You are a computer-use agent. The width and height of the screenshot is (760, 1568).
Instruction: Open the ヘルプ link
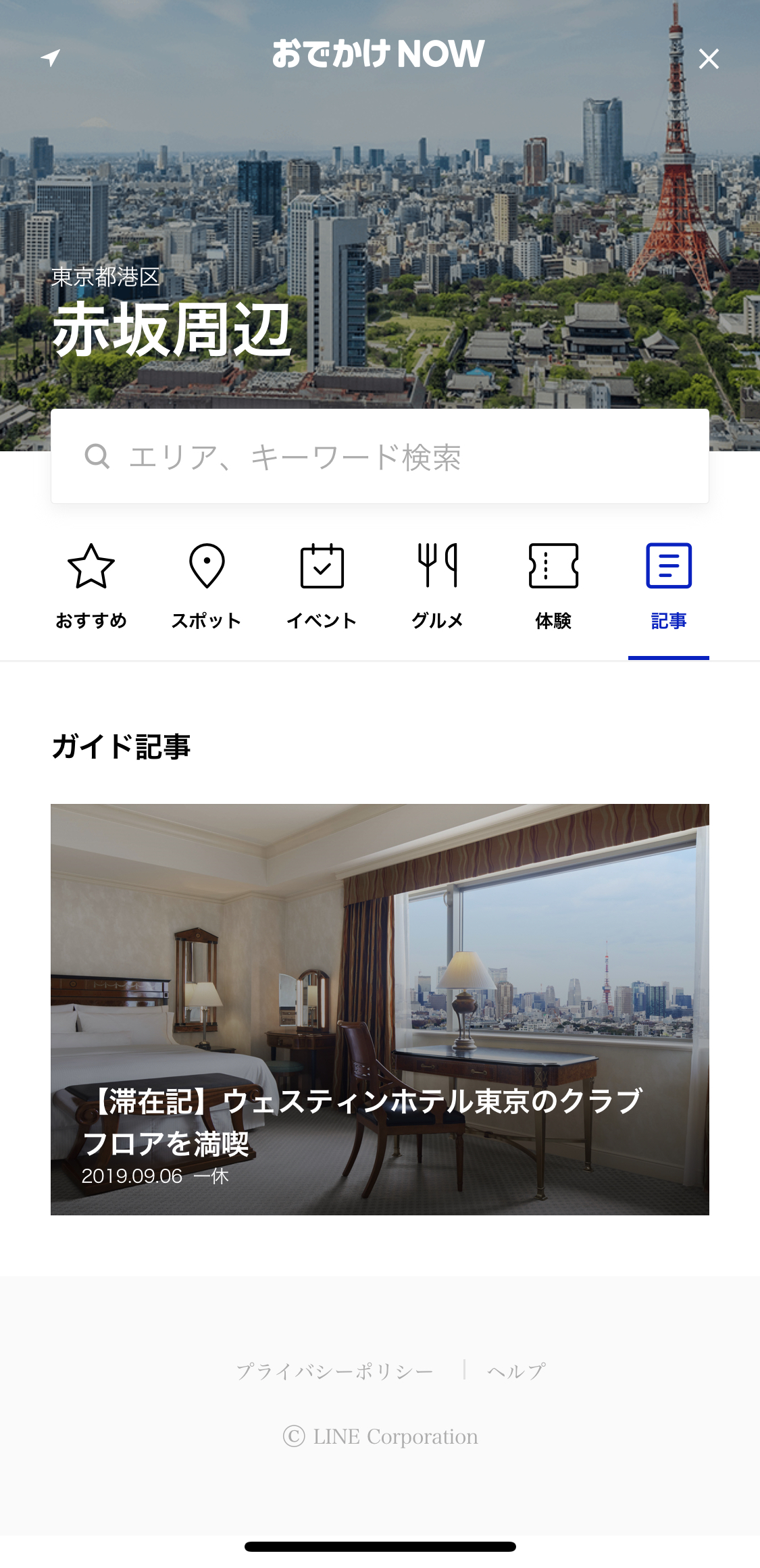[x=516, y=1371]
